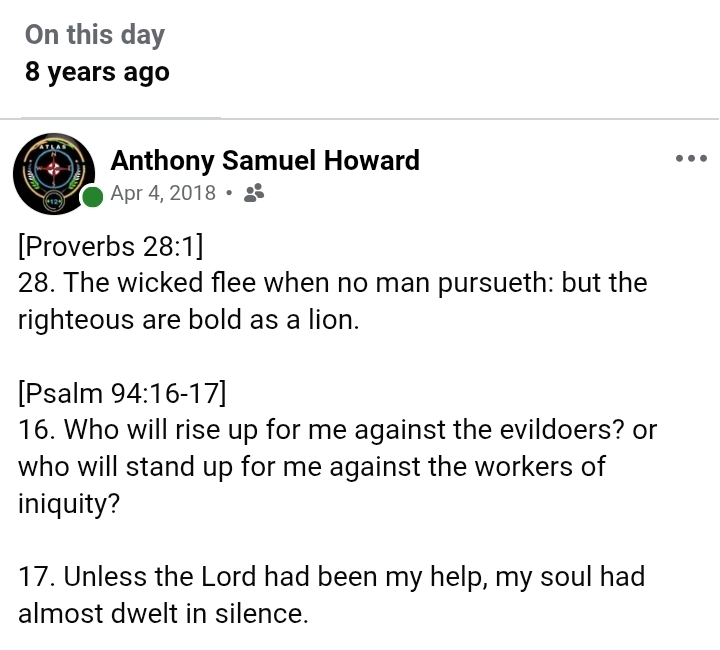This screenshot has height=650, width=720.
Task: Open the Apr 4, 2018 post timestamp
Action: tap(163, 193)
